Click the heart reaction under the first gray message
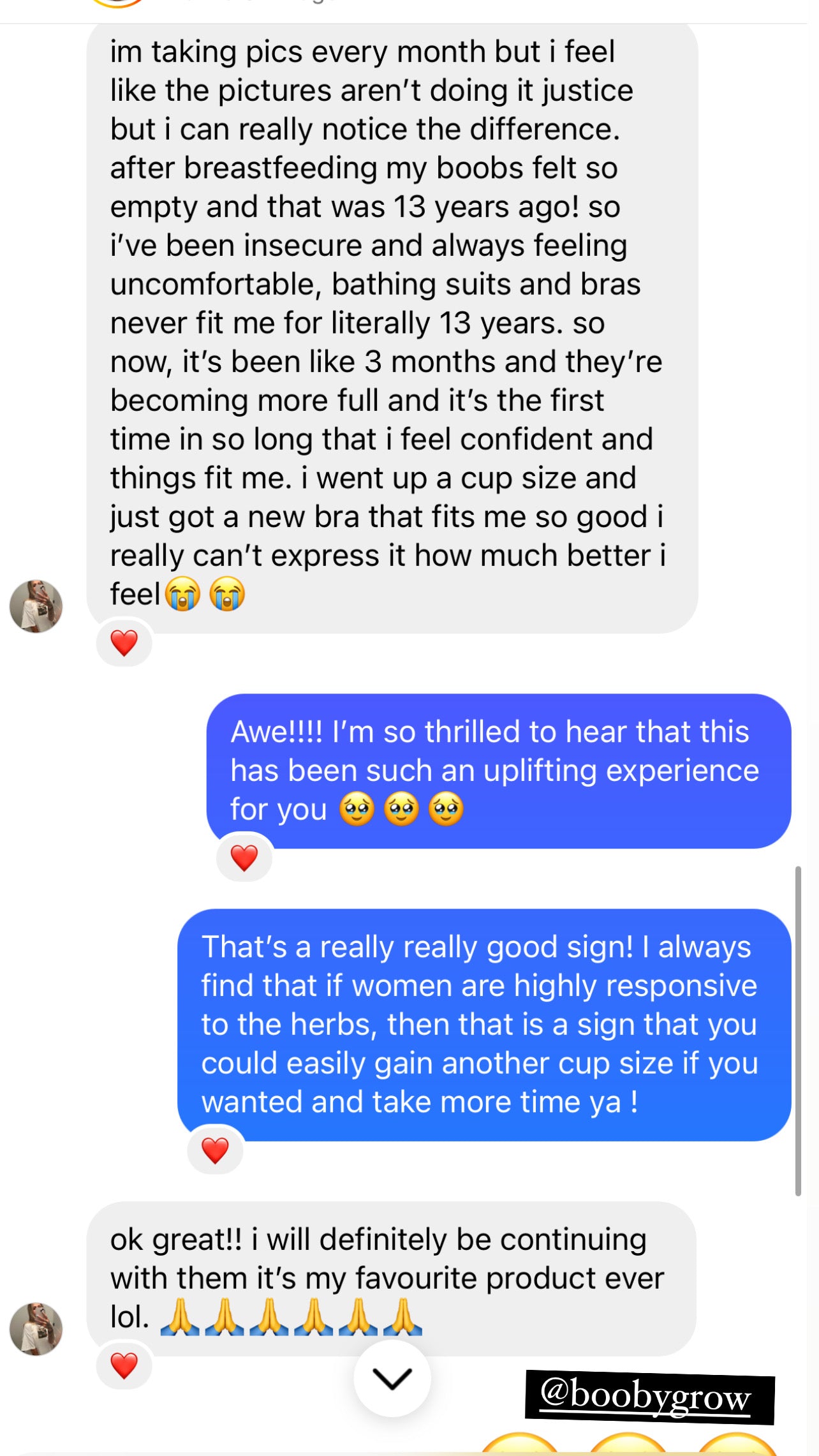The image size is (819, 1456). [x=125, y=643]
